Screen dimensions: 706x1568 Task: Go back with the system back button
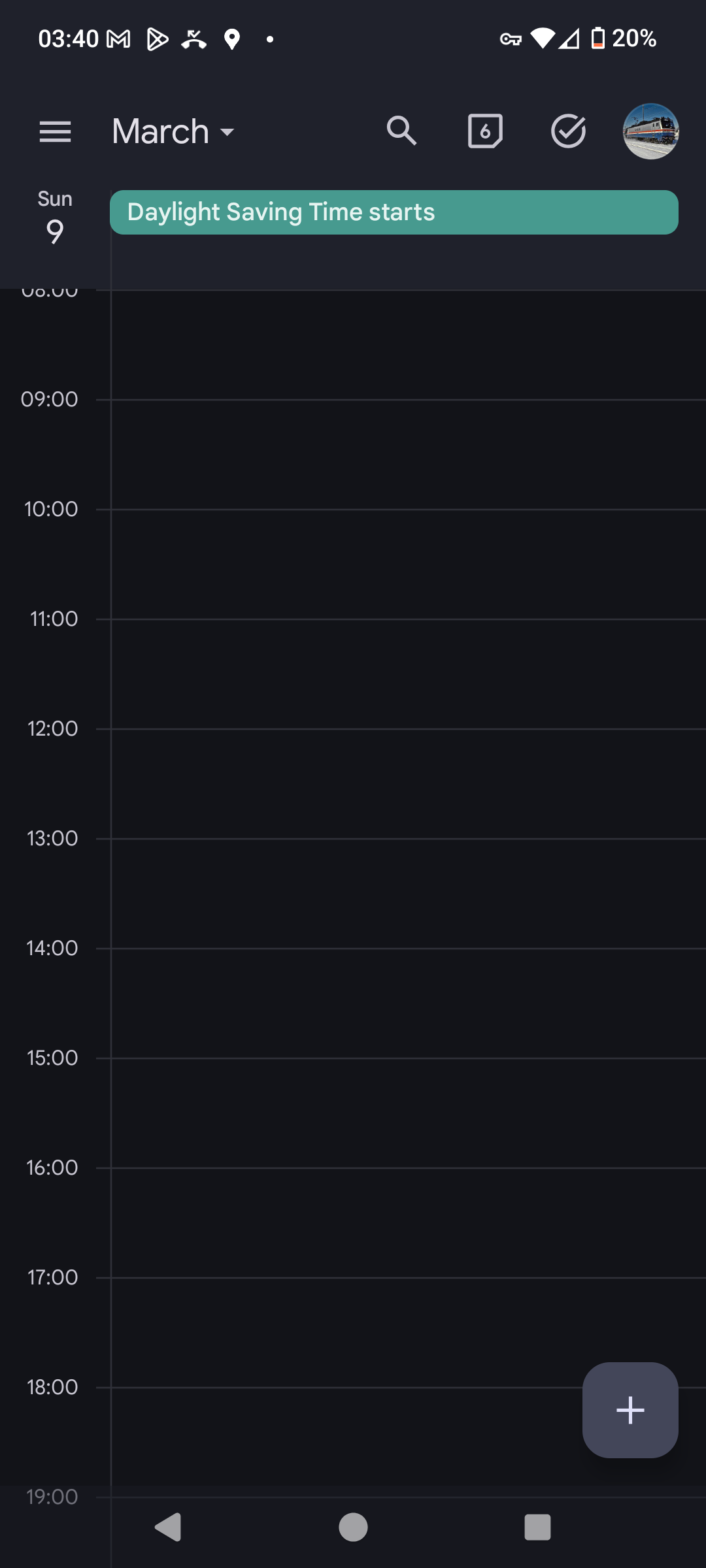click(168, 1527)
